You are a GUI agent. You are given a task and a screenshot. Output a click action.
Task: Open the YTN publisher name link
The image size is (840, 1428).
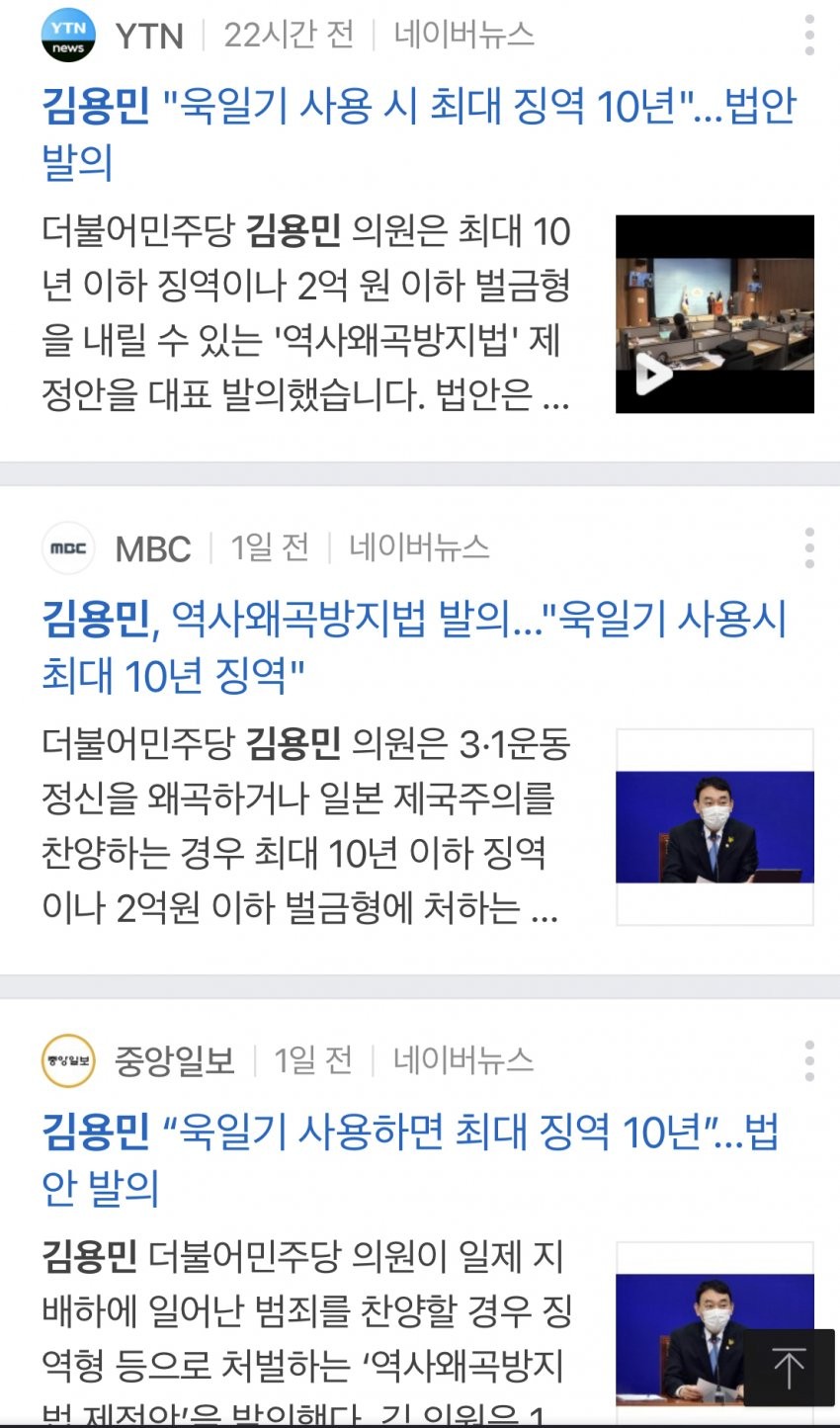149,37
